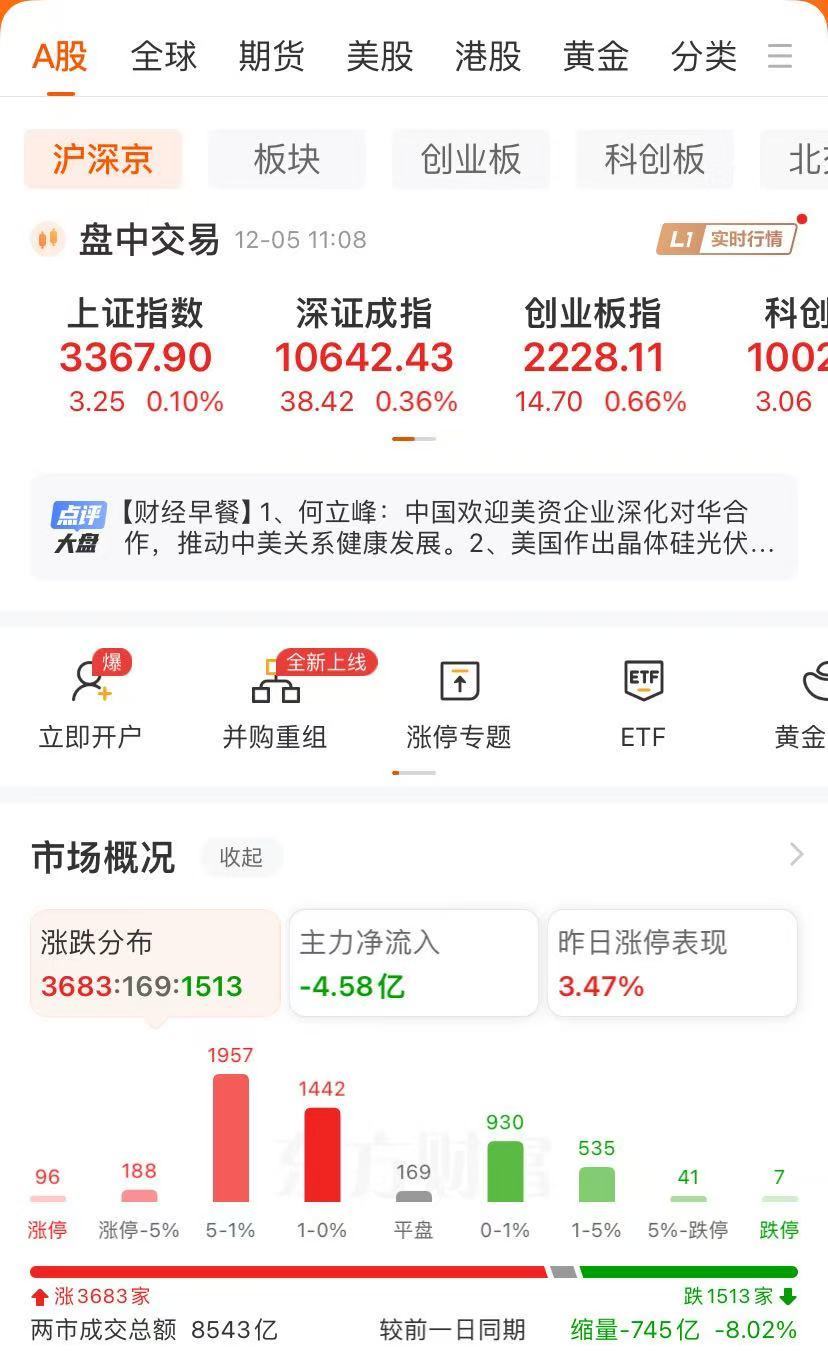
Task: Switch to the 创业板 chip
Action: [471, 159]
